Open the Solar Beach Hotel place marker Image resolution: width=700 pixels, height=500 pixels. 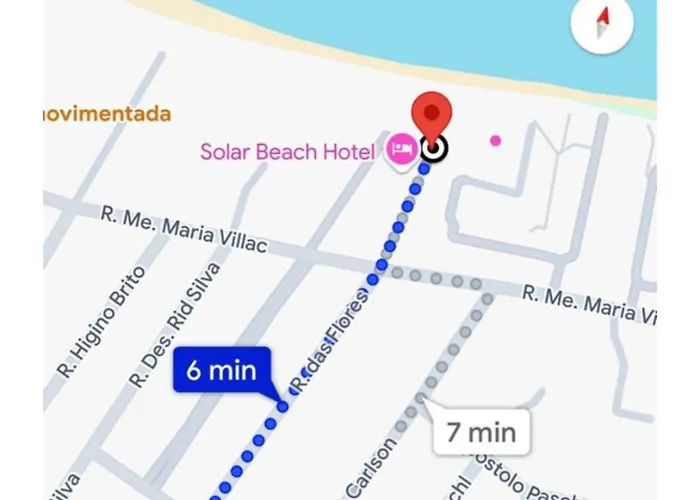click(402, 151)
